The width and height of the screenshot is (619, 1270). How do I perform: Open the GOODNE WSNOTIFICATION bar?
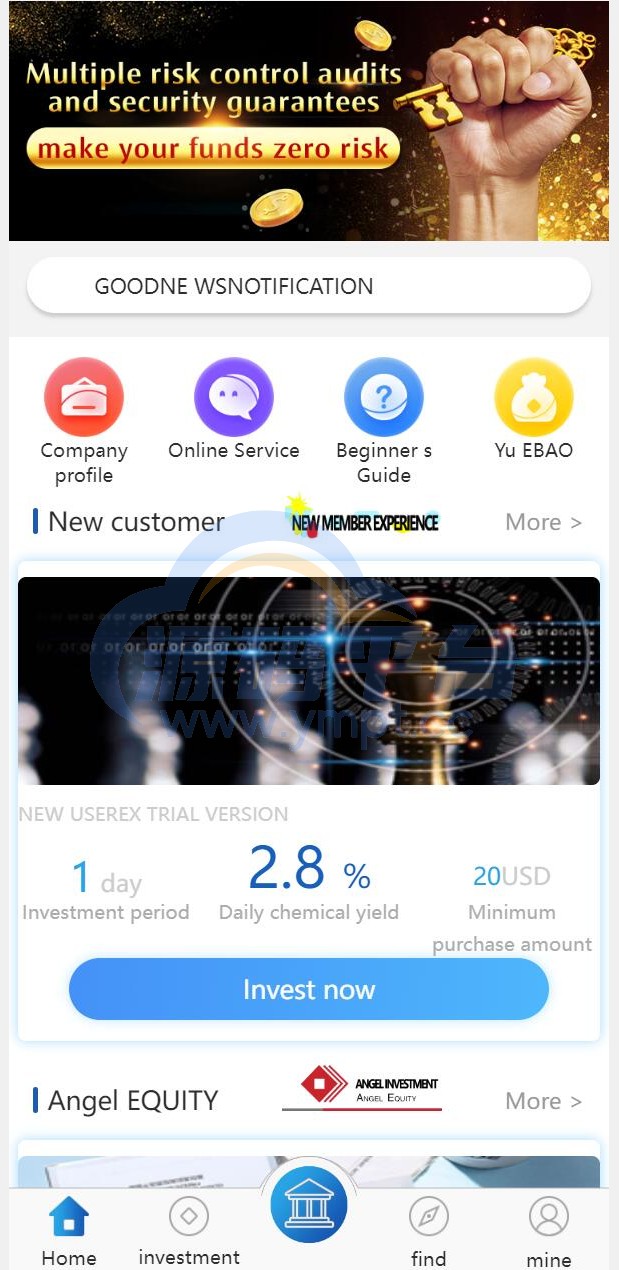pos(308,286)
